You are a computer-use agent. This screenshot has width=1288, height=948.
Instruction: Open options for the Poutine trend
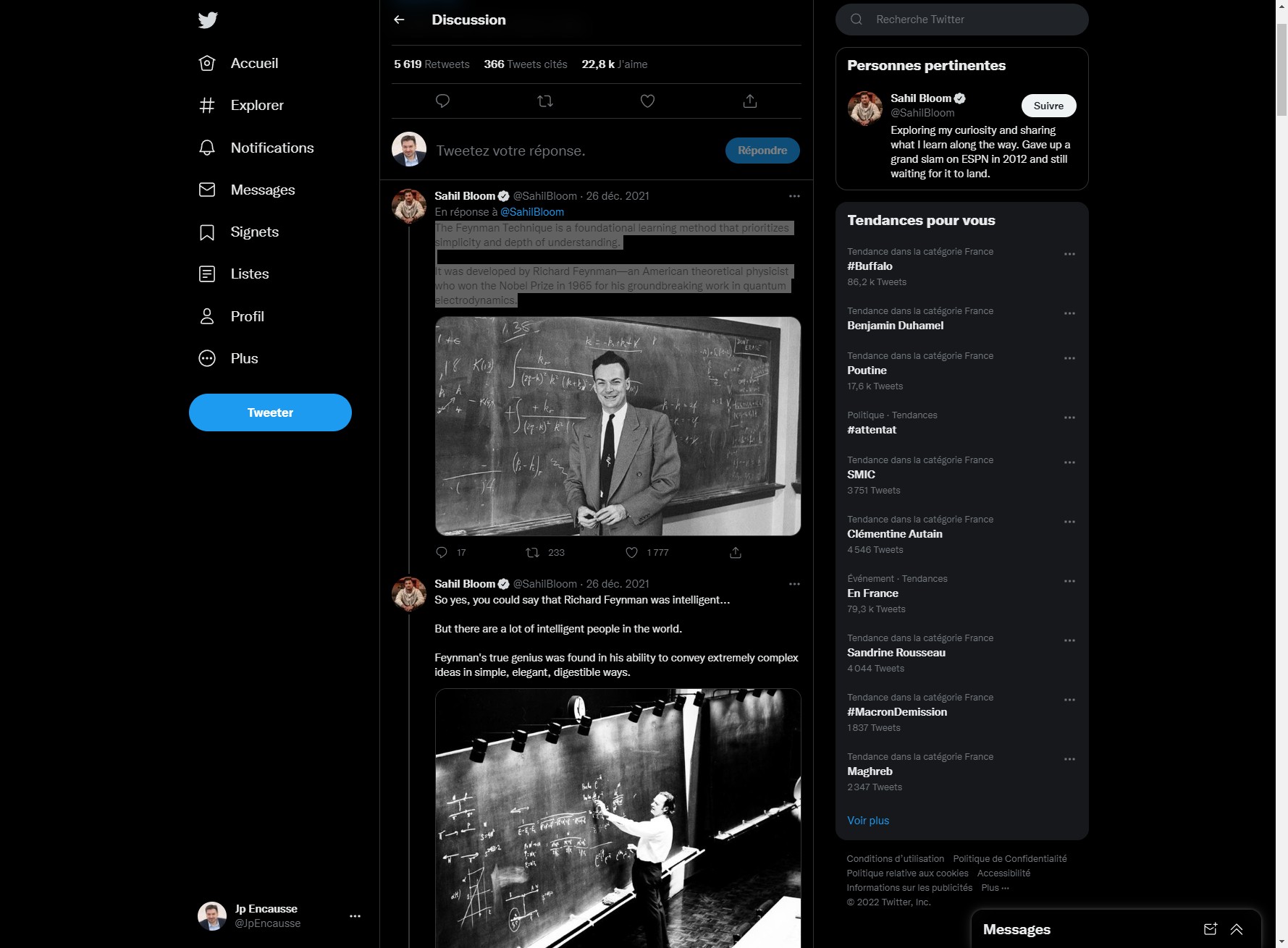1069,358
